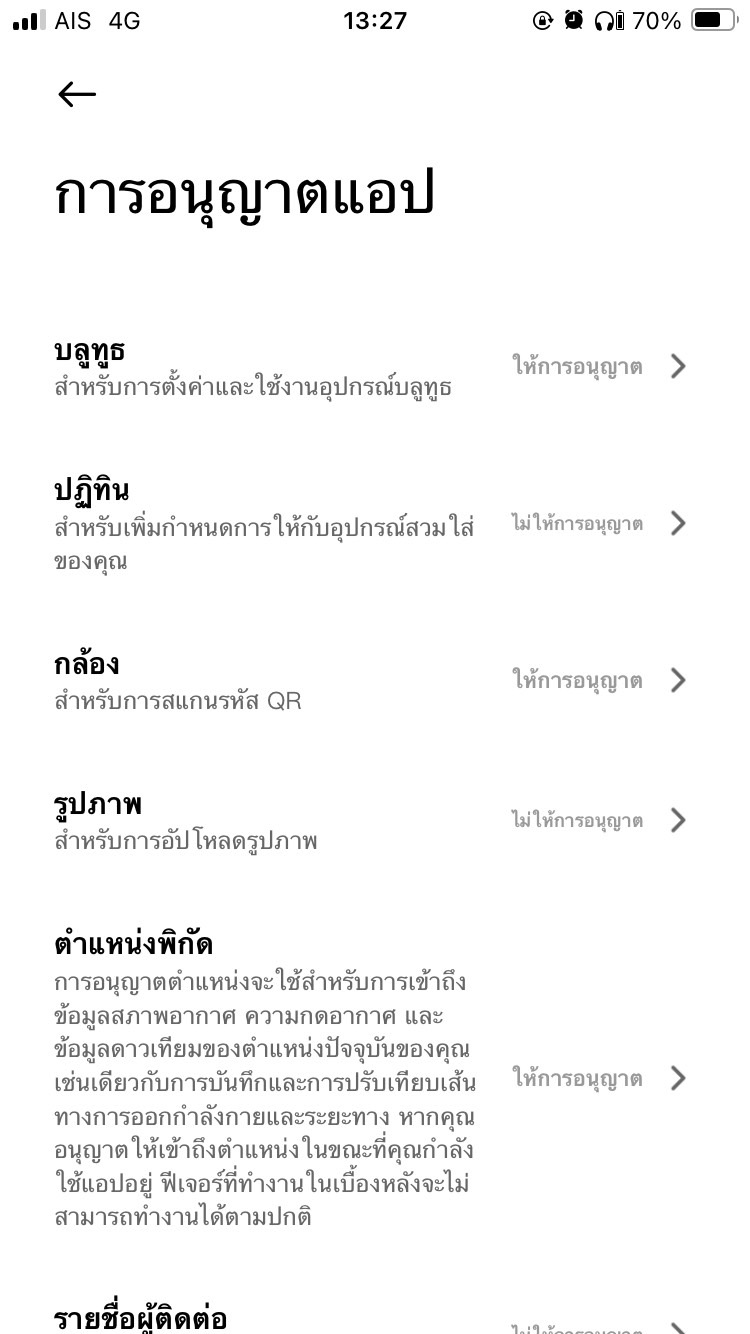This screenshot has height=1334, width=750.
Task: Open the ปฏิทิน permission row
Action: click(375, 524)
